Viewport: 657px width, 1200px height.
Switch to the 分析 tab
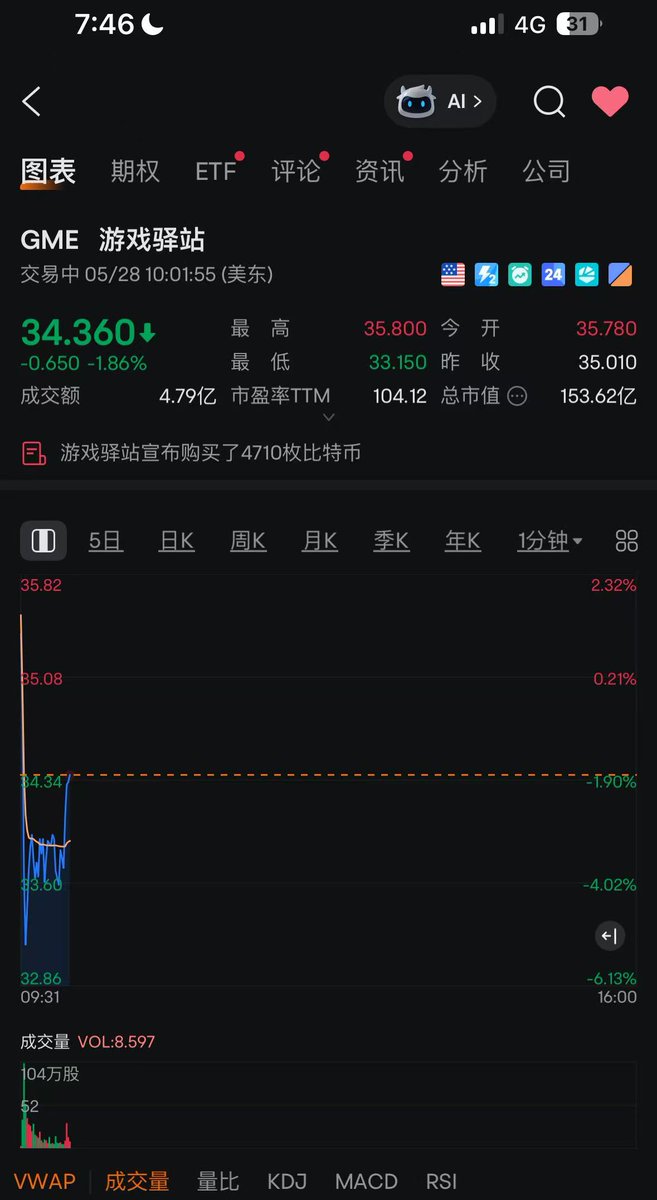coord(463,171)
